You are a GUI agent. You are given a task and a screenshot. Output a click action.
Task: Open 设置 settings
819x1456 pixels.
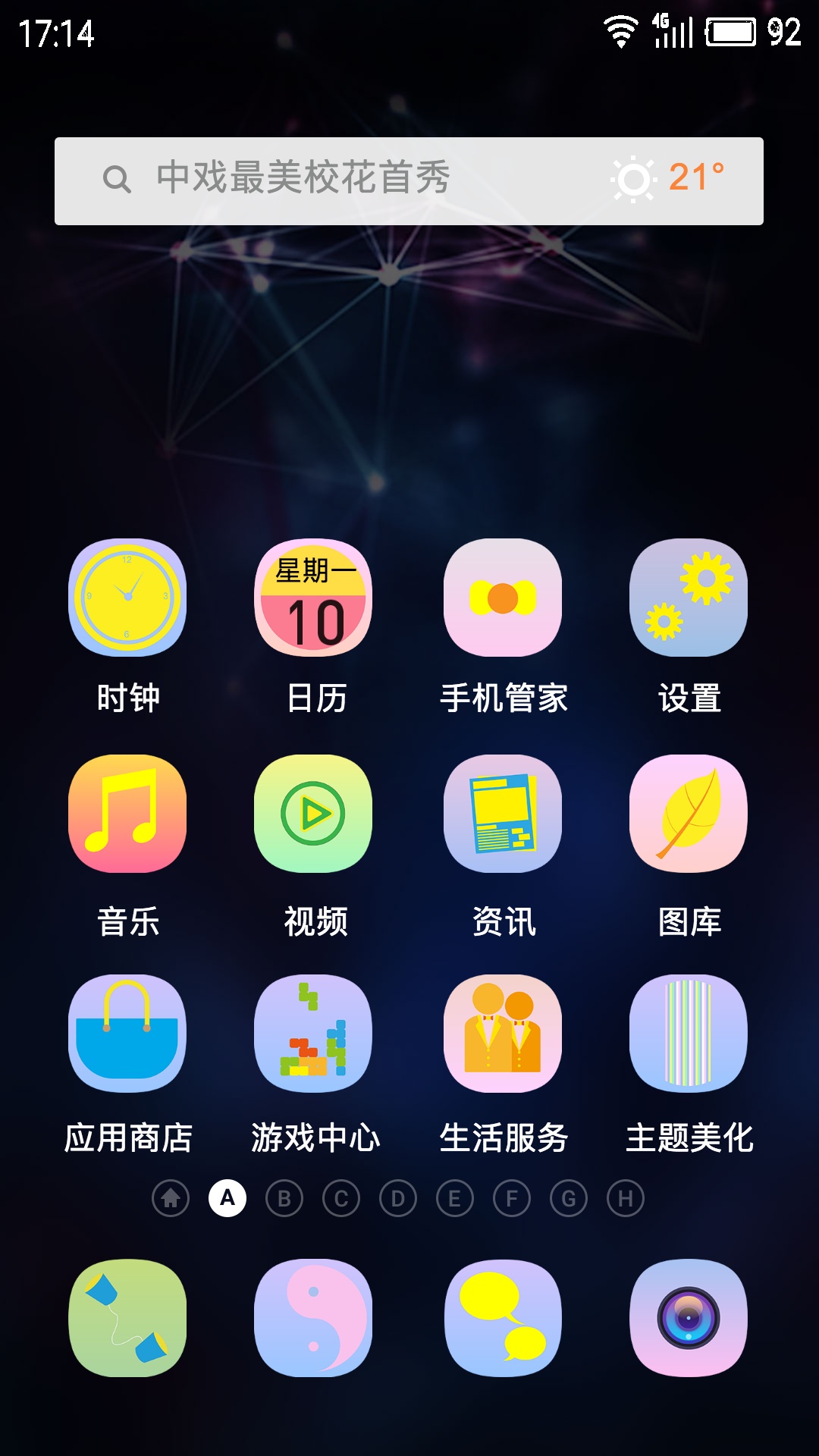(689, 598)
